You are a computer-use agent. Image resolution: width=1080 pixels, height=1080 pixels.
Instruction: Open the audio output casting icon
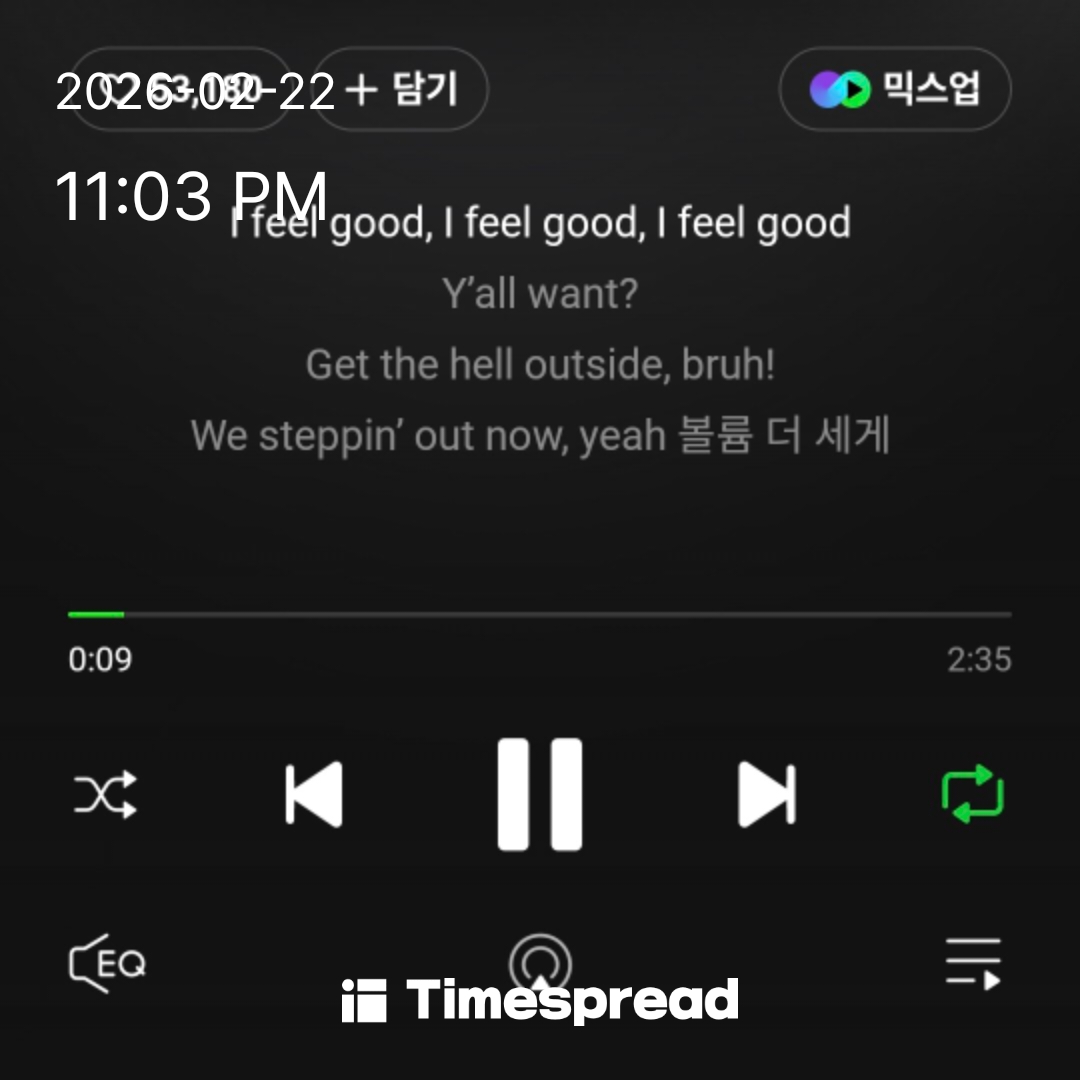coord(540,964)
